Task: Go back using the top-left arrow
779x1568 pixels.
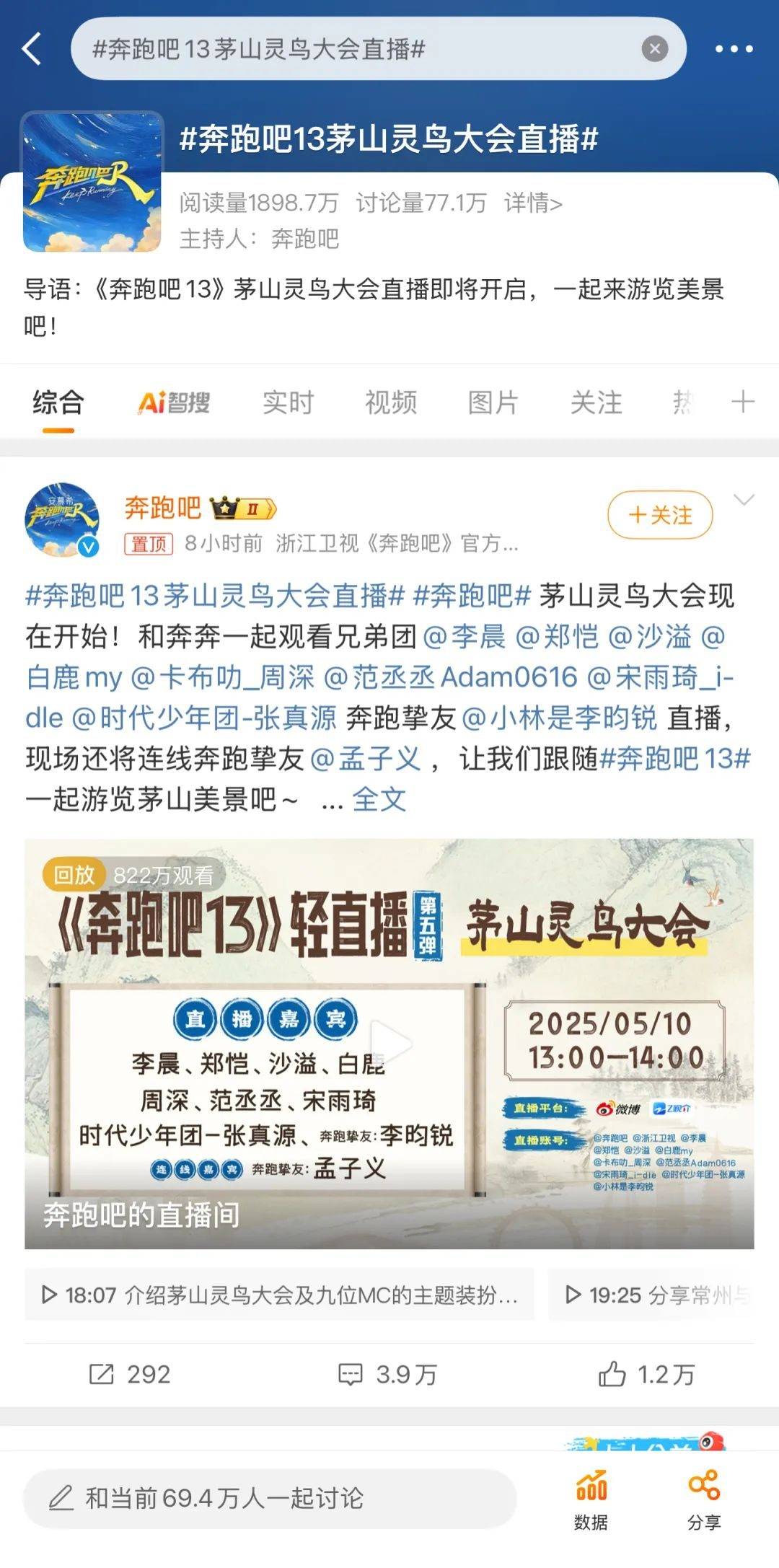Action: [x=32, y=49]
